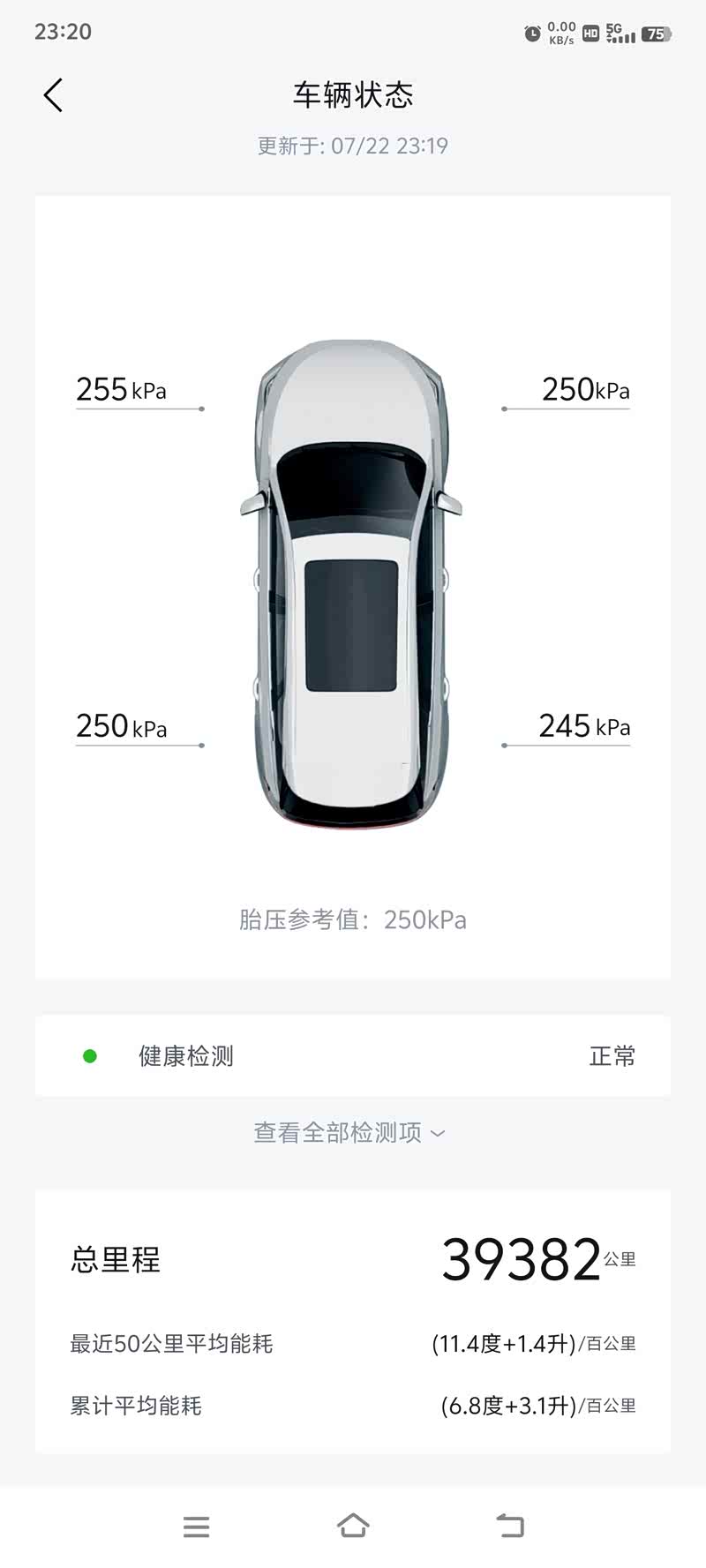Go back from the 车辆状态 page
This screenshot has width=706, height=1568.
pyautogui.click(x=54, y=95)
